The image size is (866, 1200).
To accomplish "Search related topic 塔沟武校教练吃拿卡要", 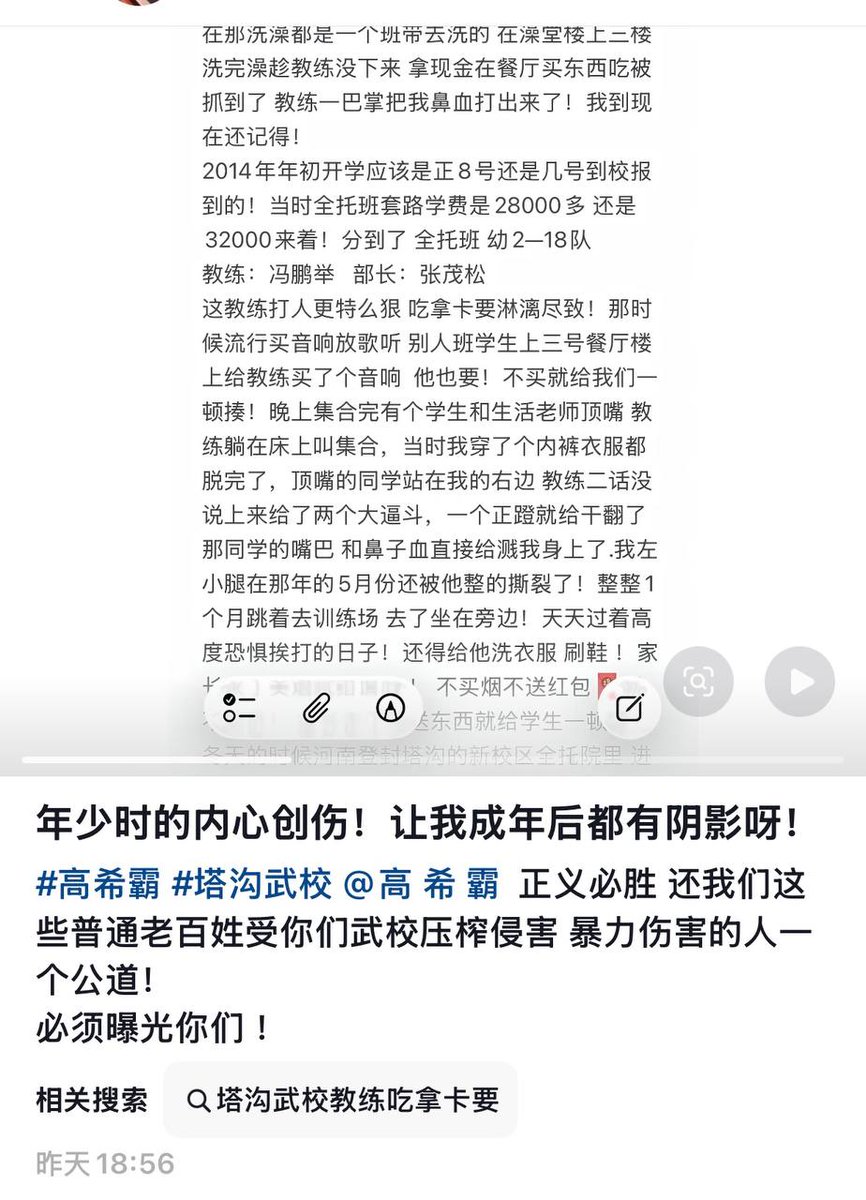I will click(341, 1100).
